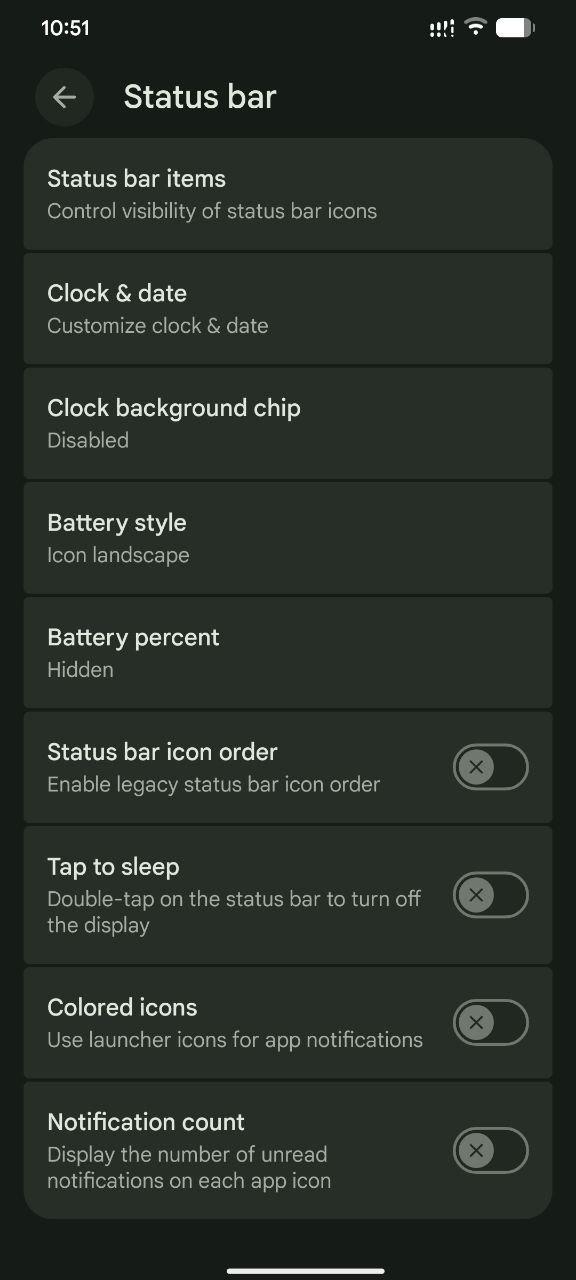Turn on Tap to sleep

(x=490, y=895)
